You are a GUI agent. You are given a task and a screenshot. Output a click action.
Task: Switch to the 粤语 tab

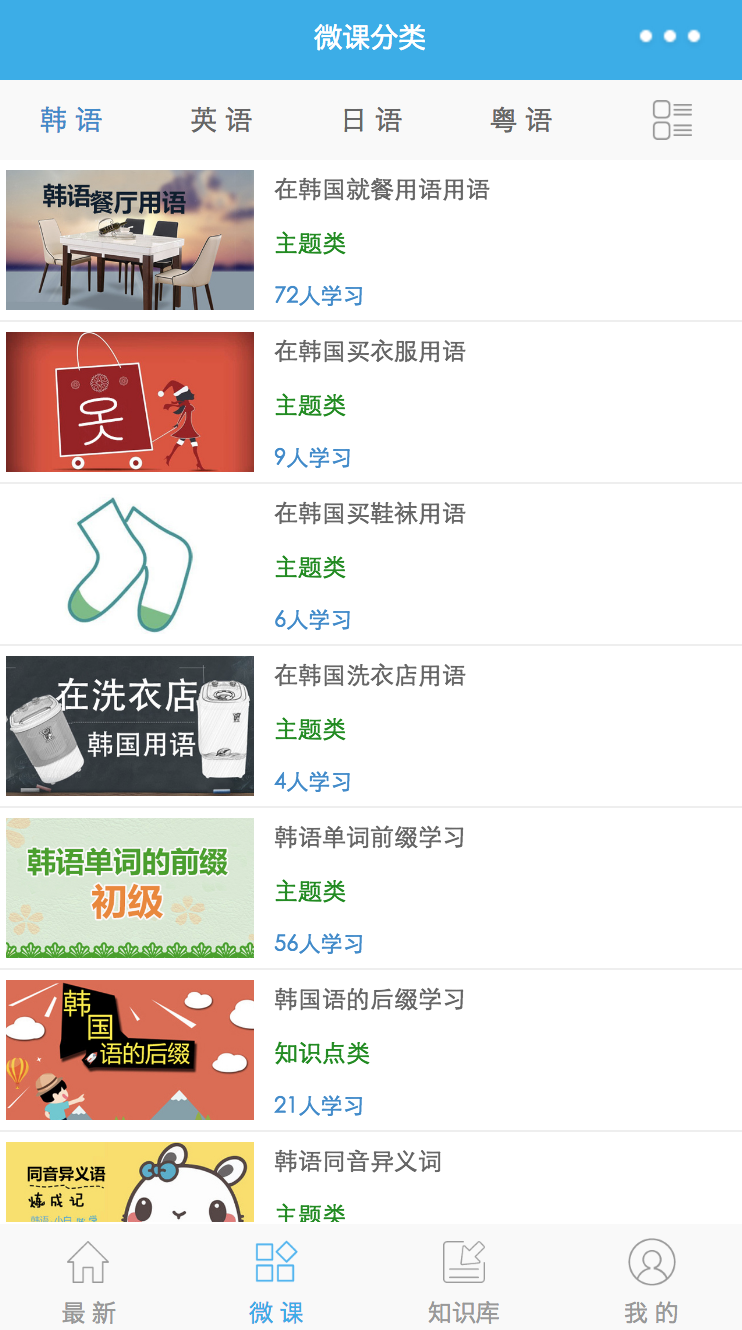tap(521, 121)
